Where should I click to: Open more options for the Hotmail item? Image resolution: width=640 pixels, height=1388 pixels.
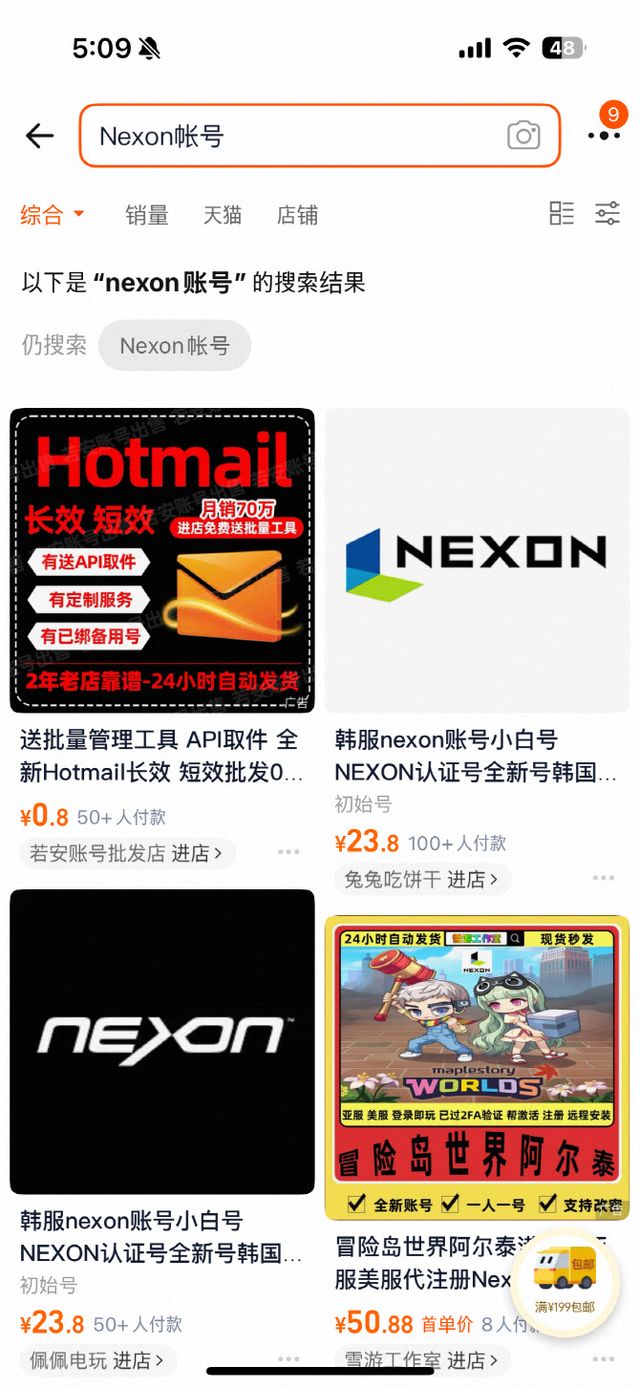[289, 852]
